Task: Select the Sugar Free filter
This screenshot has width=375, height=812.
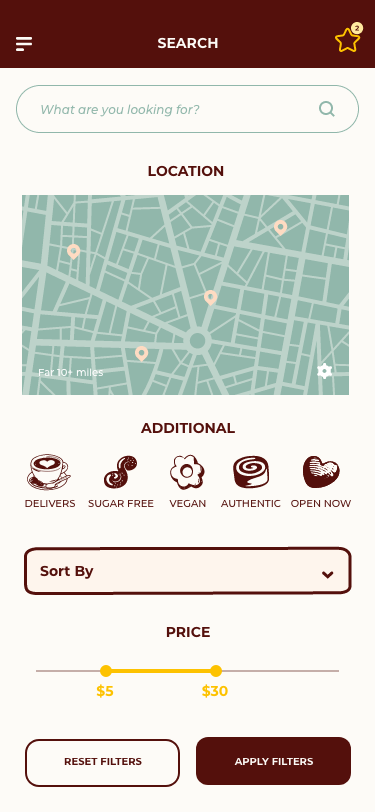Action: [x=121, y=482]
